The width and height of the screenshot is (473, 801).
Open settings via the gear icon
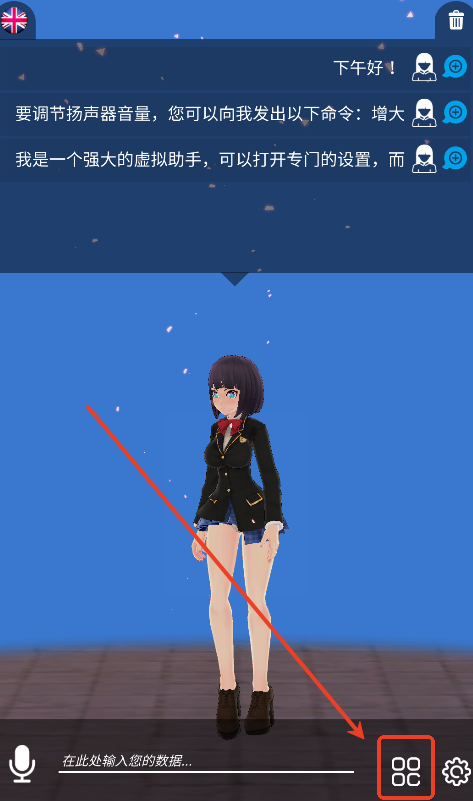tap(456, 771)
